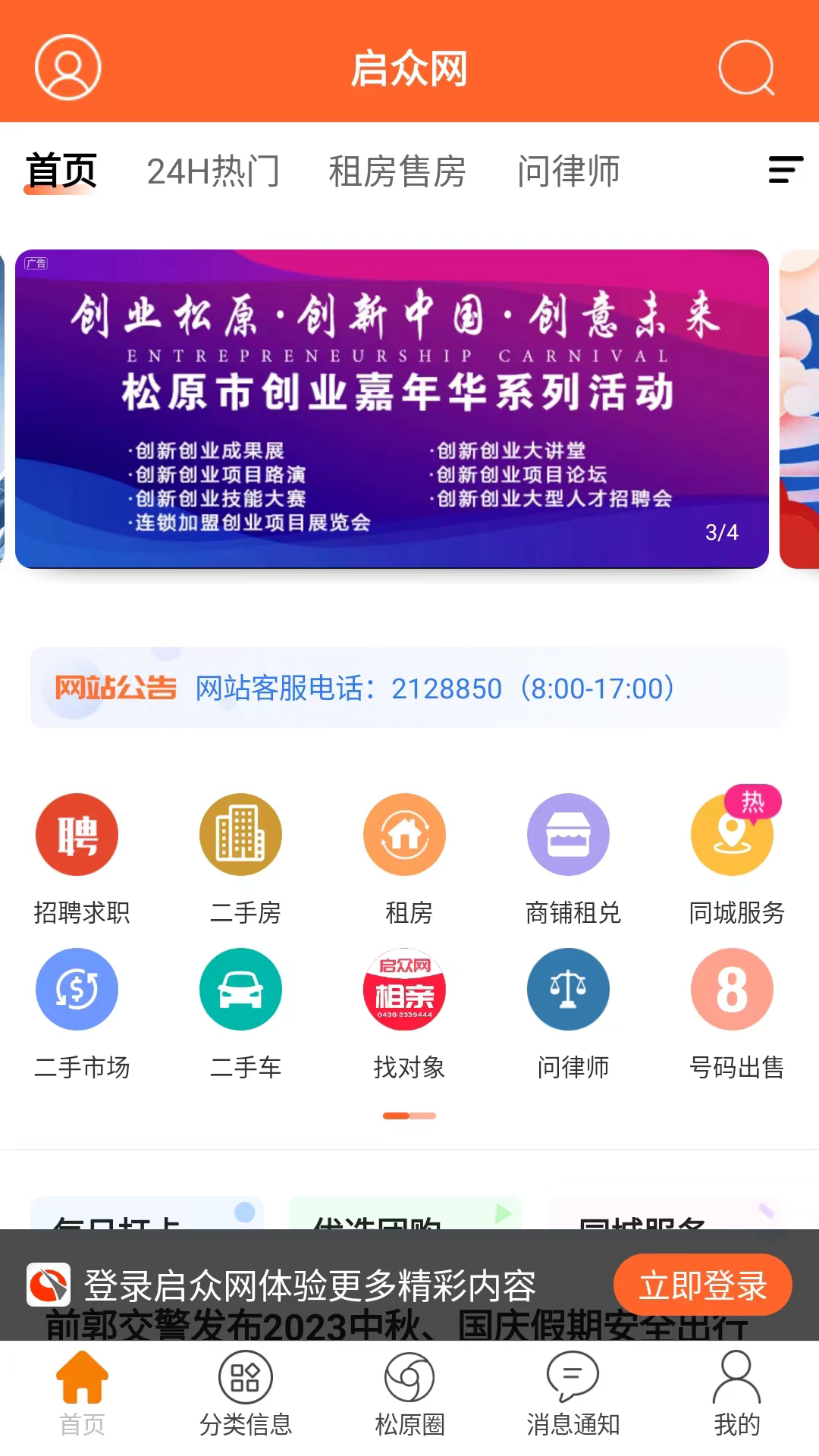Open search from the top bar

pos(746,67)
